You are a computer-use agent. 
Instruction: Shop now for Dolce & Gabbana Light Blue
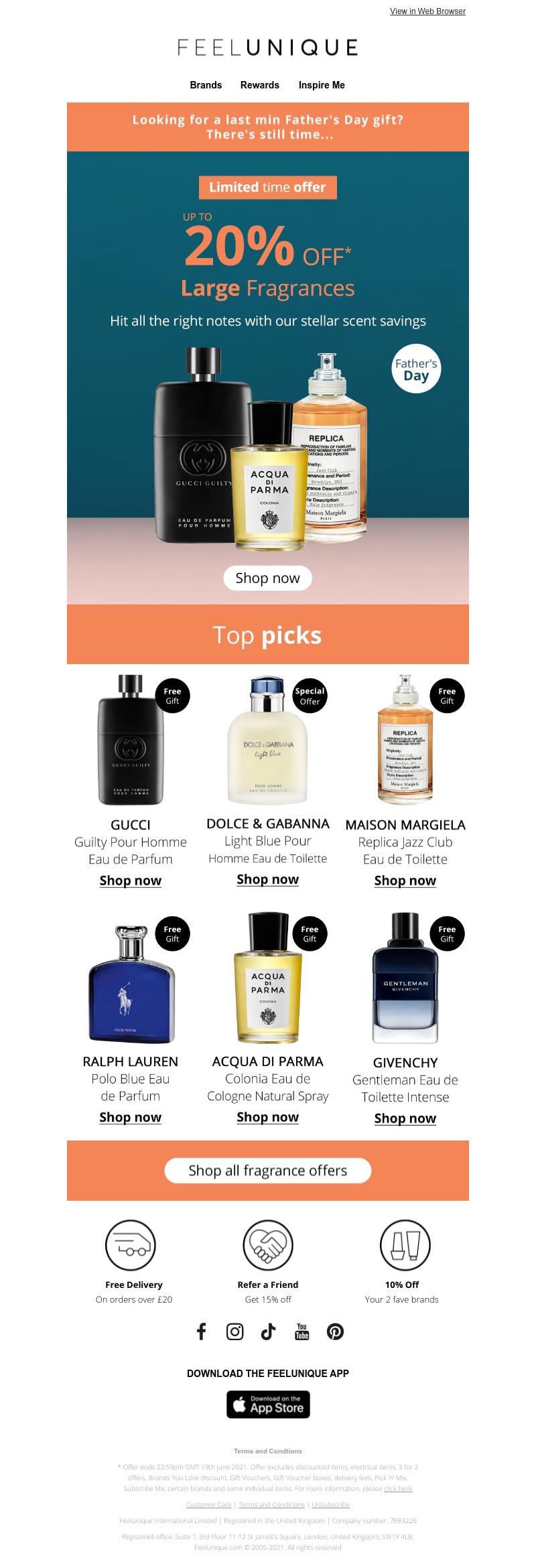(x=267, y=879)
